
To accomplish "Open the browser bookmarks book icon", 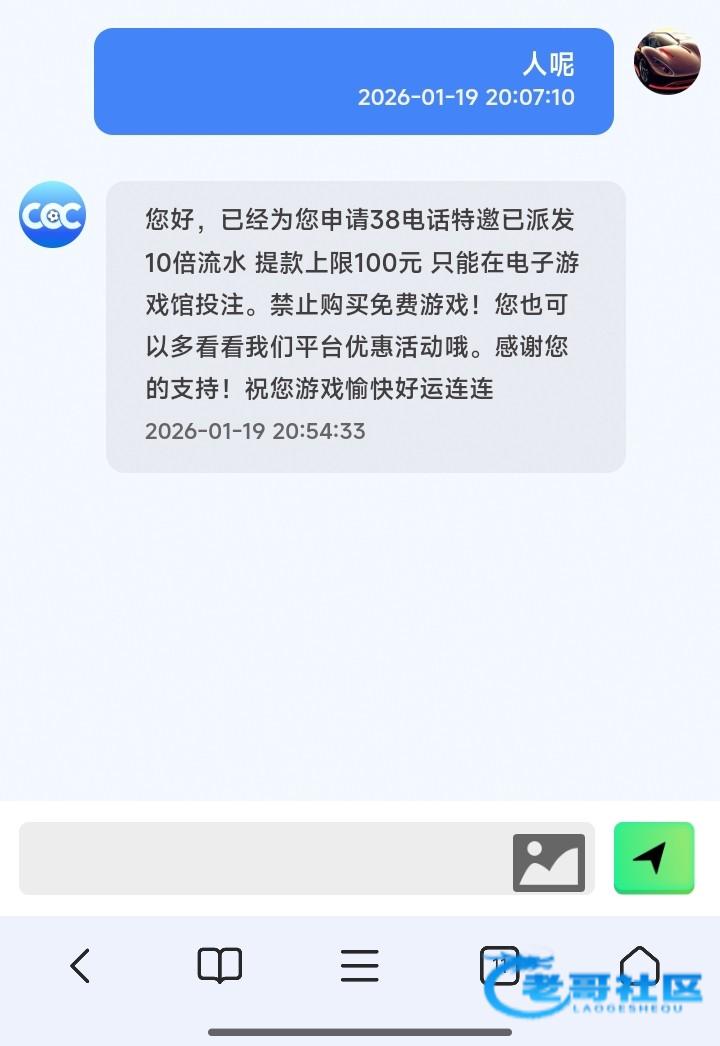I will pos(219,966).
